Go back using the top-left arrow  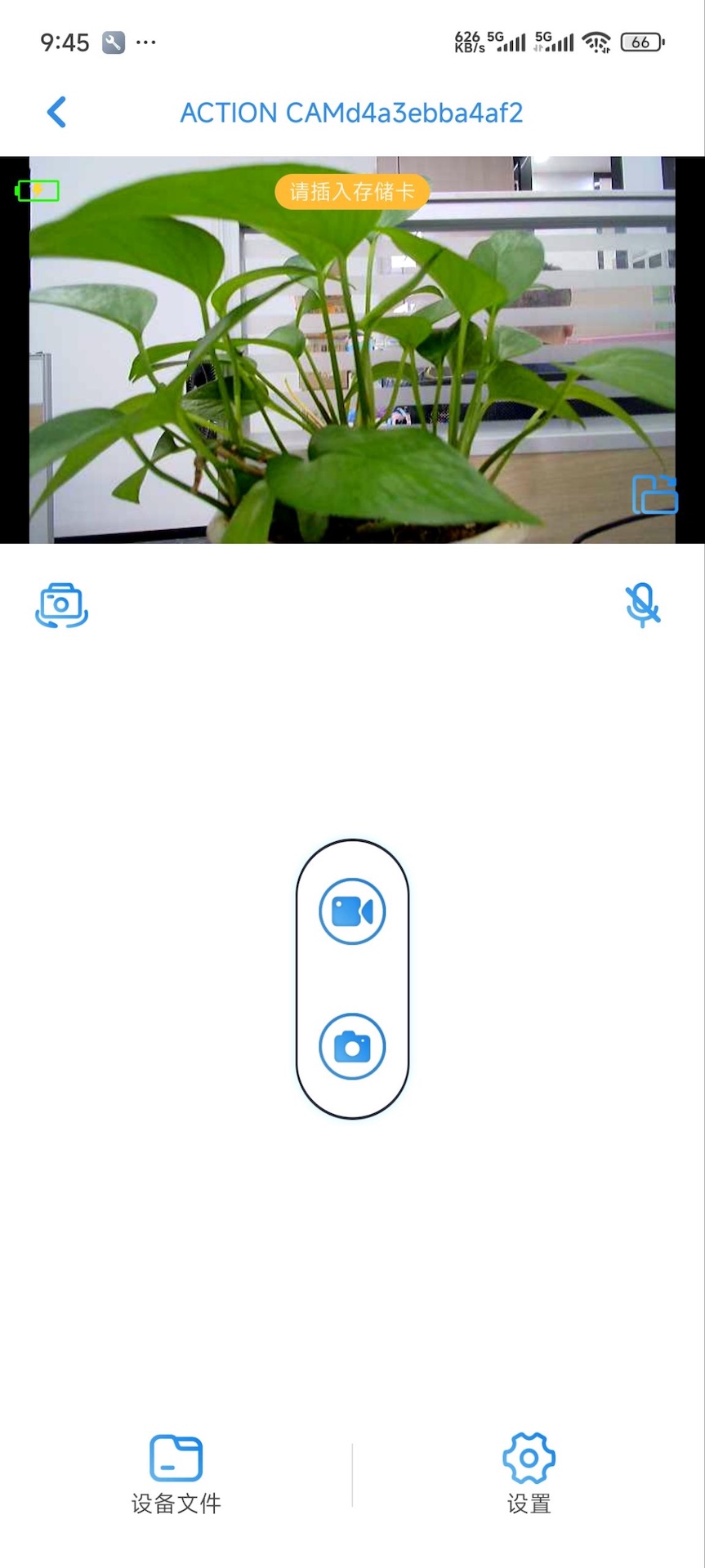coord(56,113)
